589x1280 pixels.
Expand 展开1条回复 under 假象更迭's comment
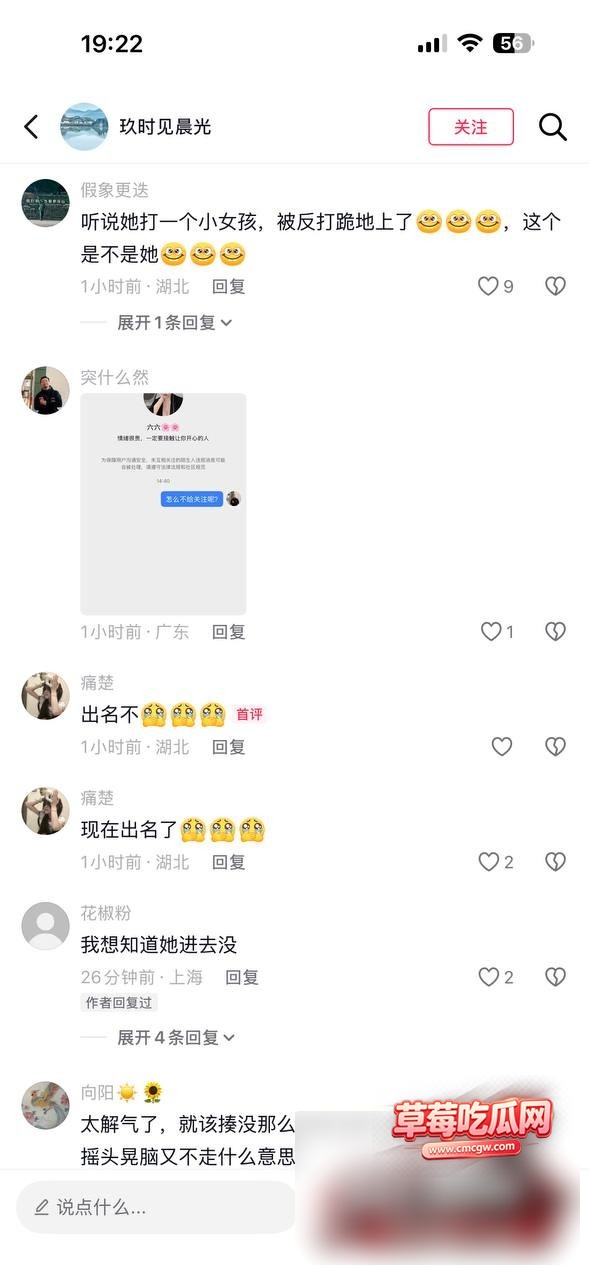point(175,322)
